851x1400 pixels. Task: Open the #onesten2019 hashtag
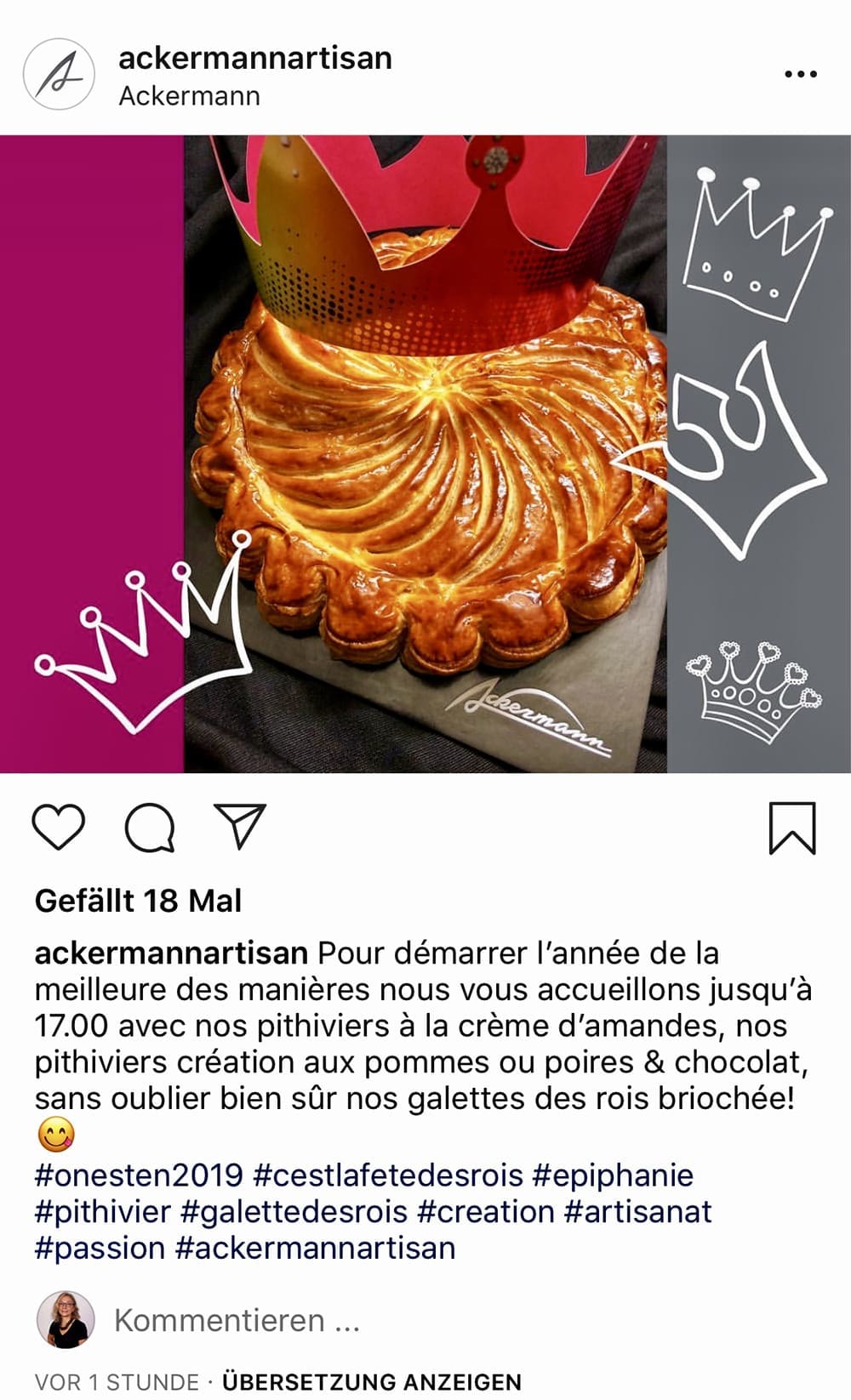tap(139, 1175)
